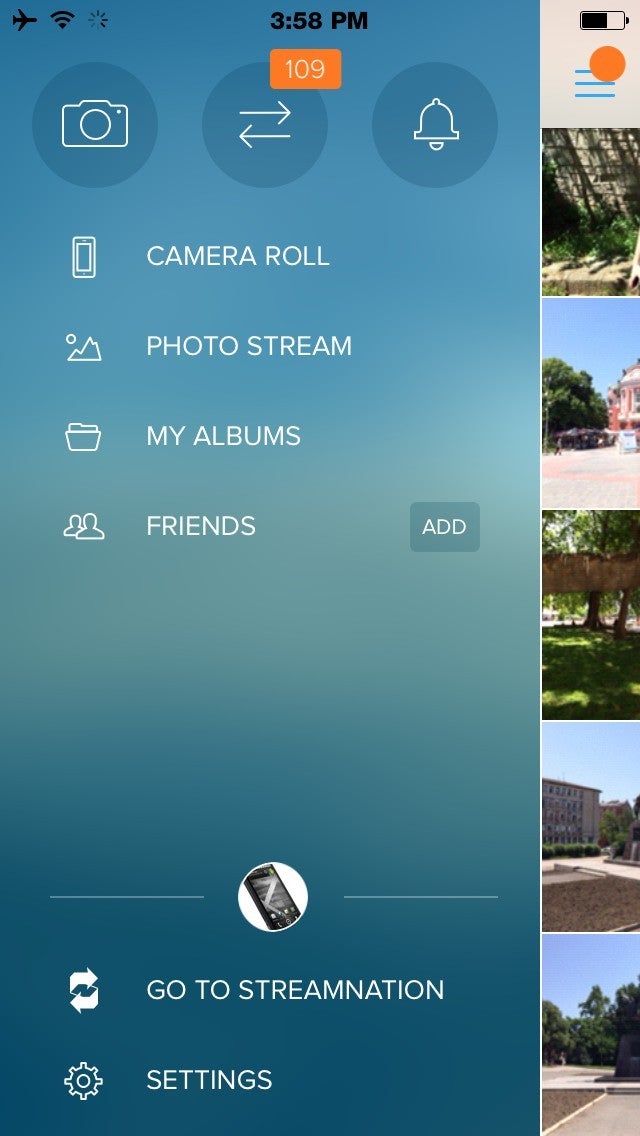
Task: Close the drawer with the hamburger icon
Action: tap(595, 83)
